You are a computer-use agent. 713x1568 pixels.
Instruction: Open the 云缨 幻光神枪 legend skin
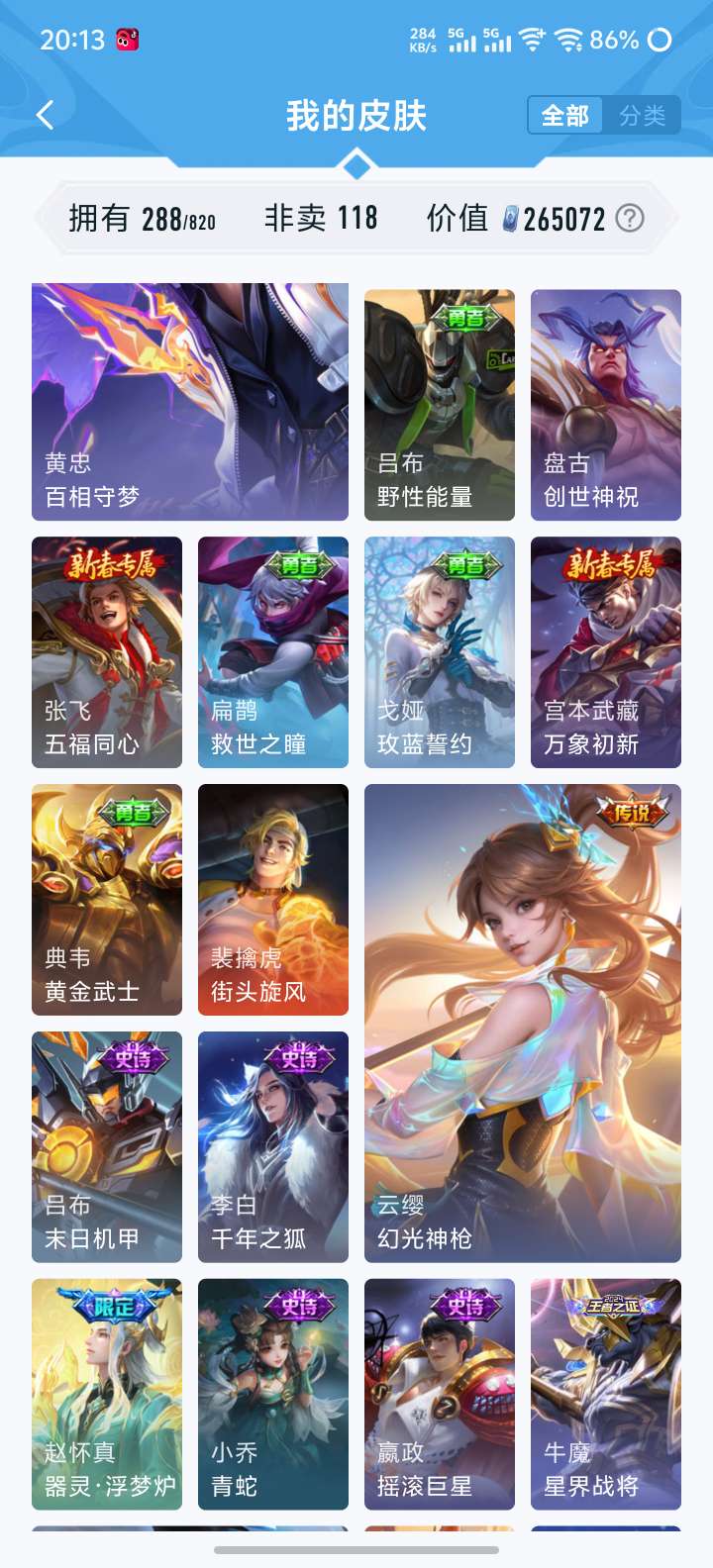[x=523, y=1024]
